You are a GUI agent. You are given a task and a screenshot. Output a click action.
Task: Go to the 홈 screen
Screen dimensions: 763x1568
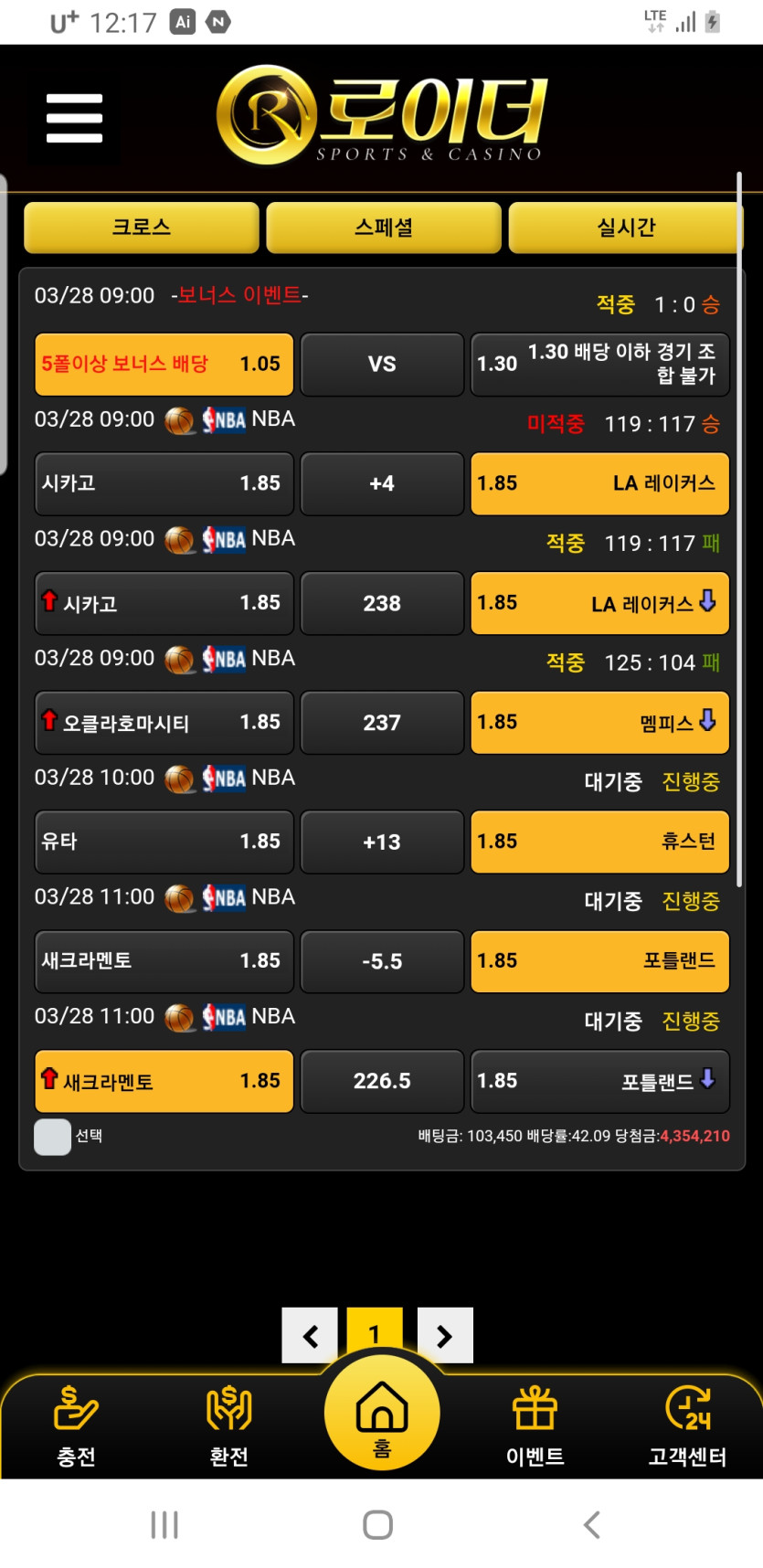[x=382, y=1414]
